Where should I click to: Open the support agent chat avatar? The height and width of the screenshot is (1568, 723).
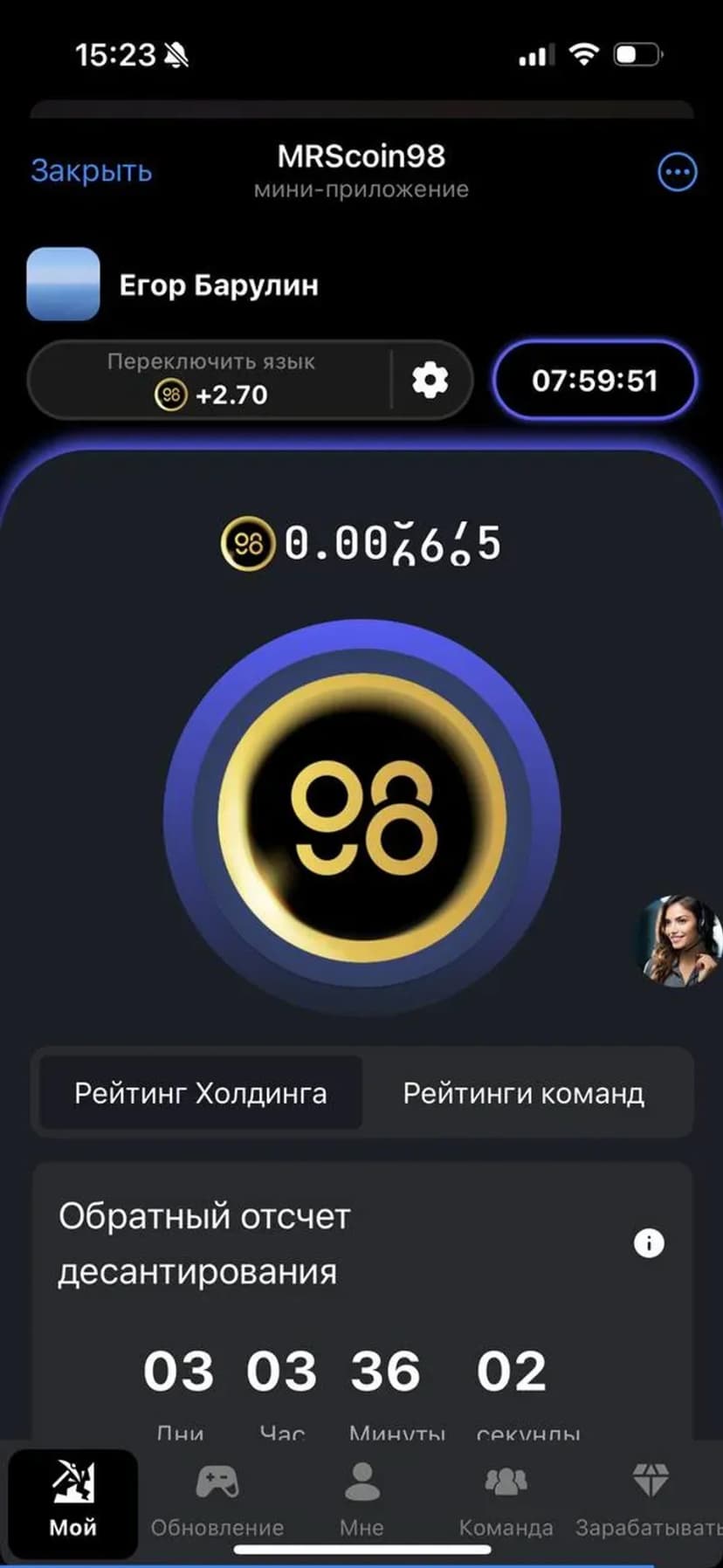(681, 941)
